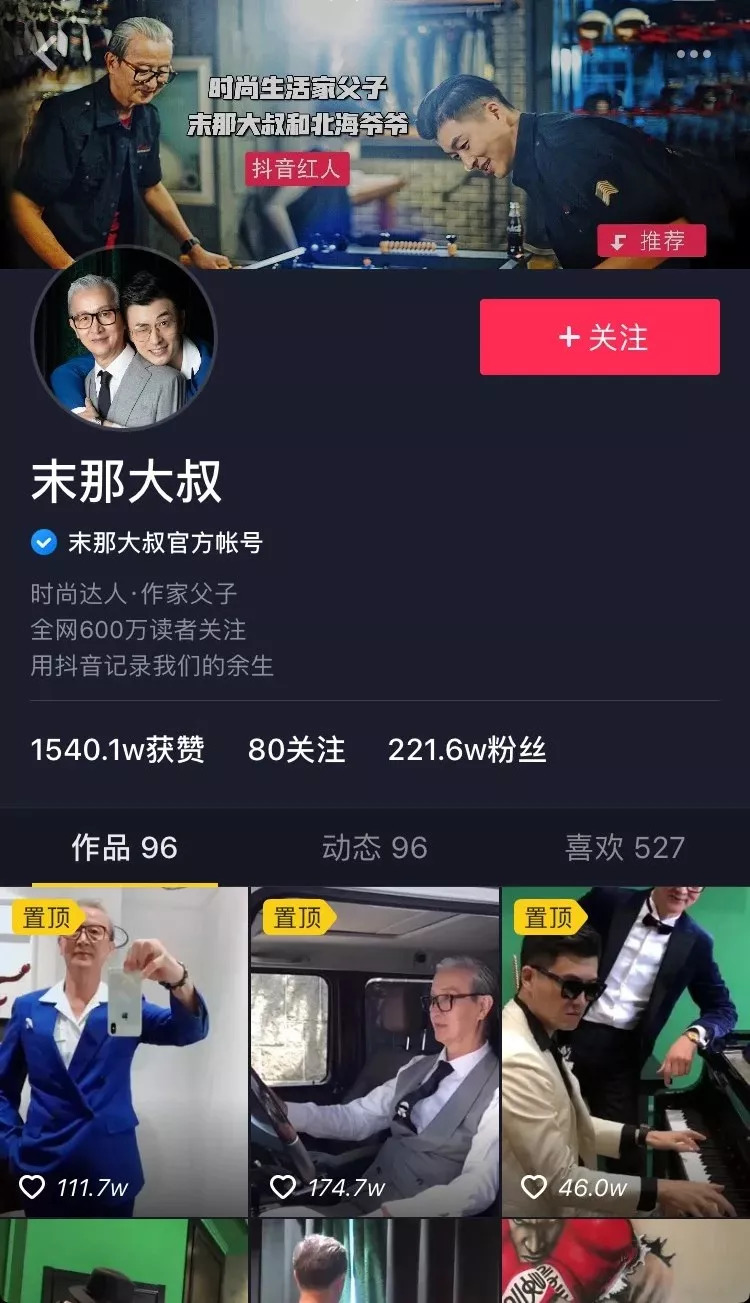This screenshot has height=1303, width=750.
Task: Tap the 推荐 recommend button
Action: pyautogui.click(x=653, y=240)
